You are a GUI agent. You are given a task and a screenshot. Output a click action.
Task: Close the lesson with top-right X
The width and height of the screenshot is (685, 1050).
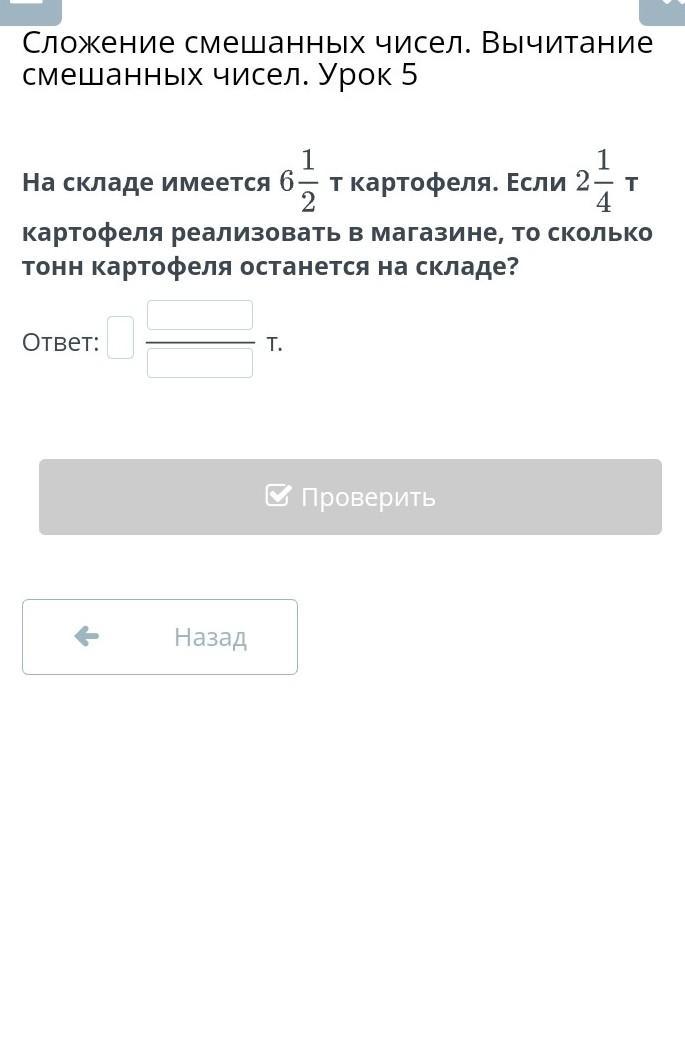pos(663,8)
